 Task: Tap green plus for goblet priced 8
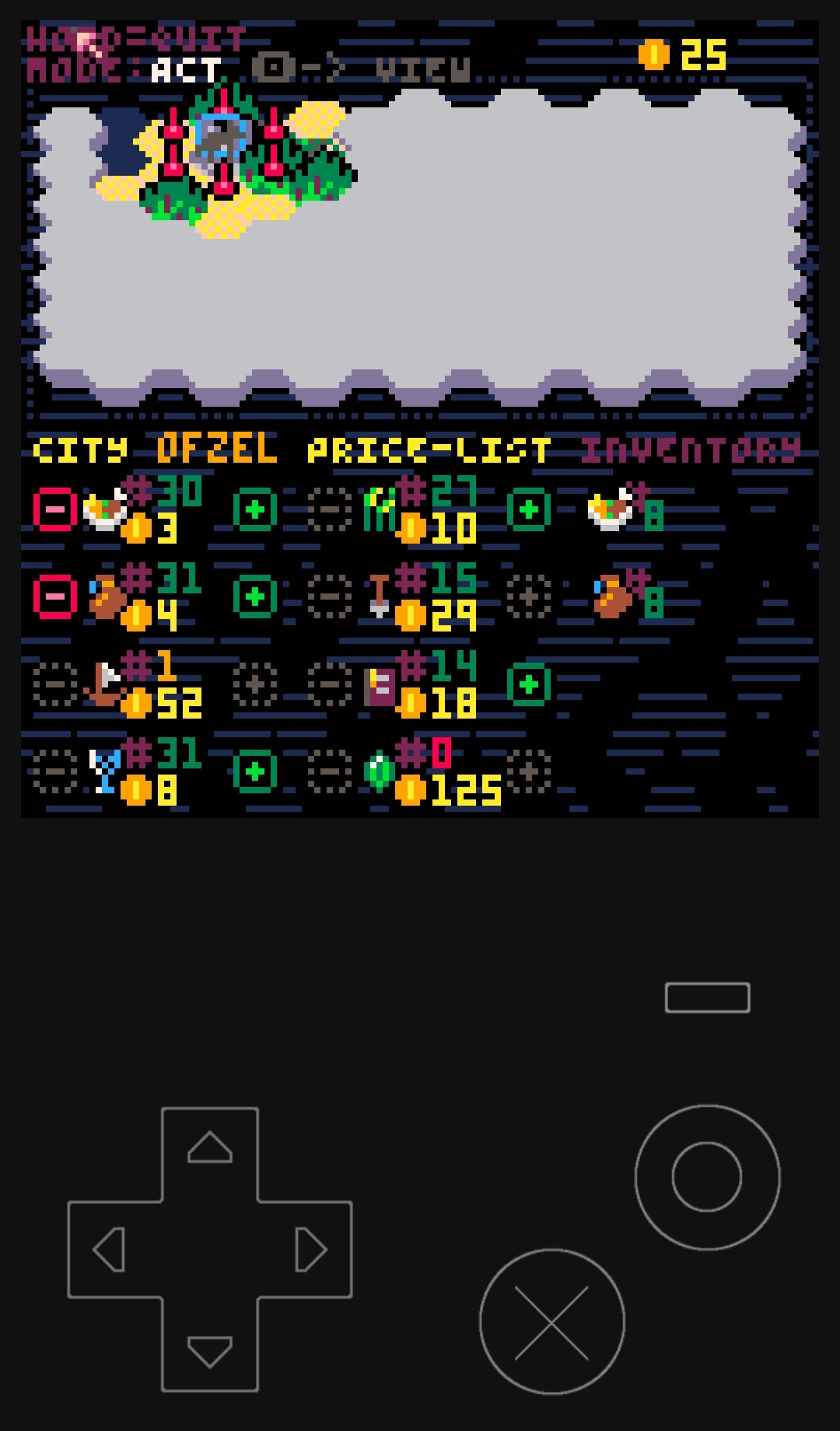click(255, 771)
